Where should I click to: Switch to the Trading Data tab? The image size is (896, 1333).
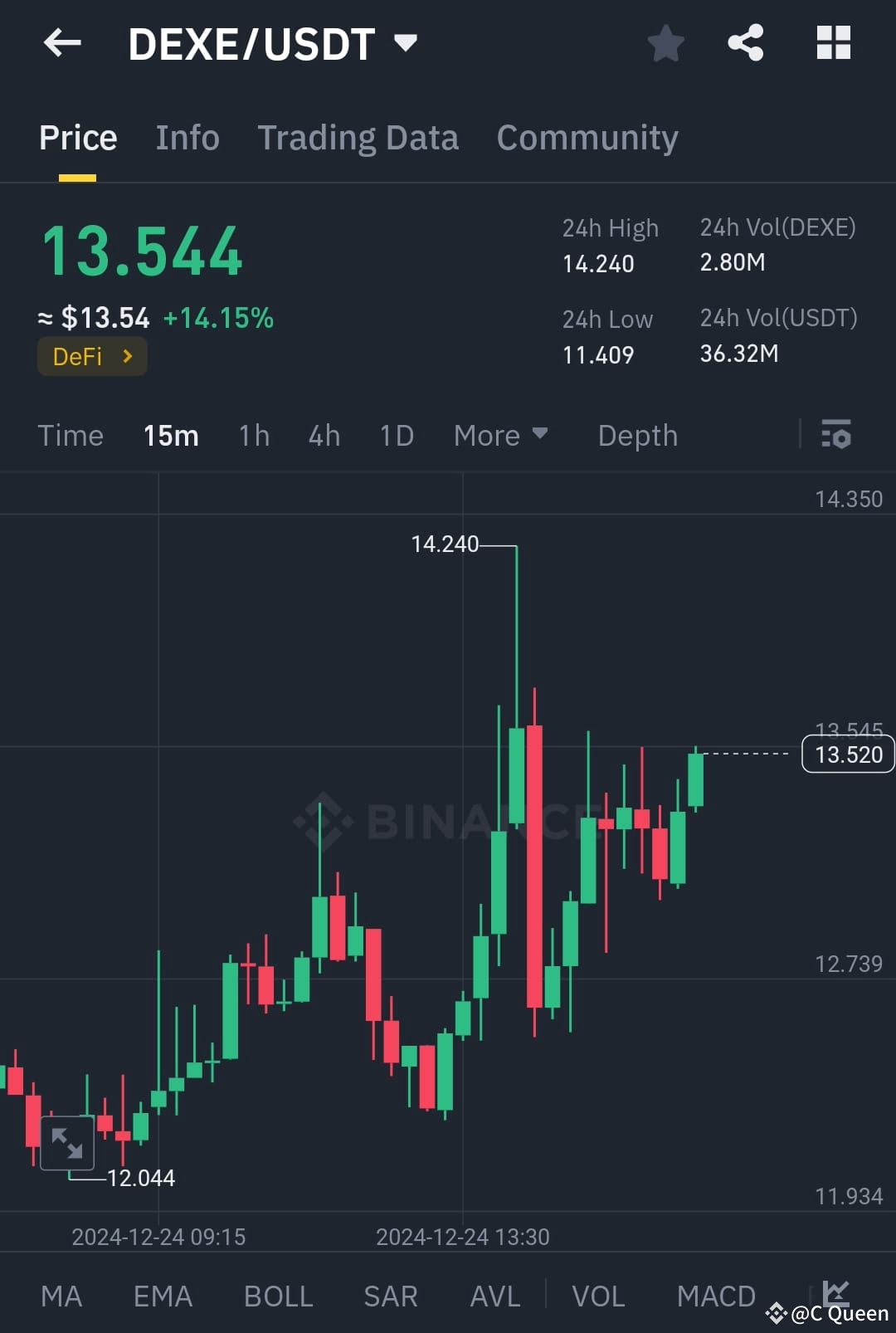[358, 137]
